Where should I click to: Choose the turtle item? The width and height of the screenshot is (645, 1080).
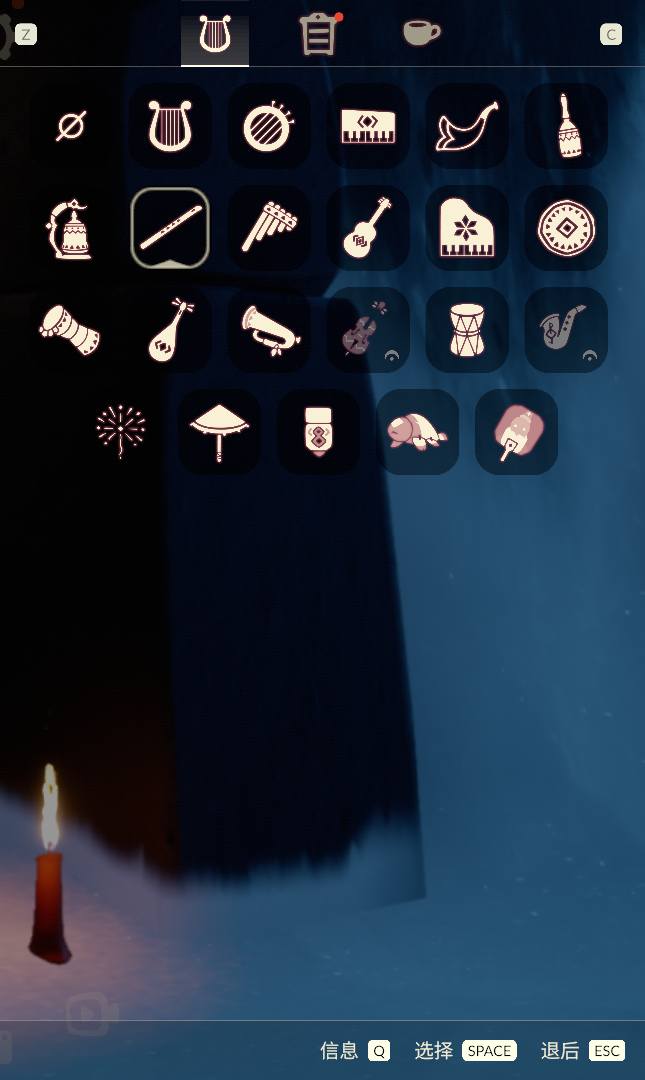pyautogui.click(x=417, y=432)
